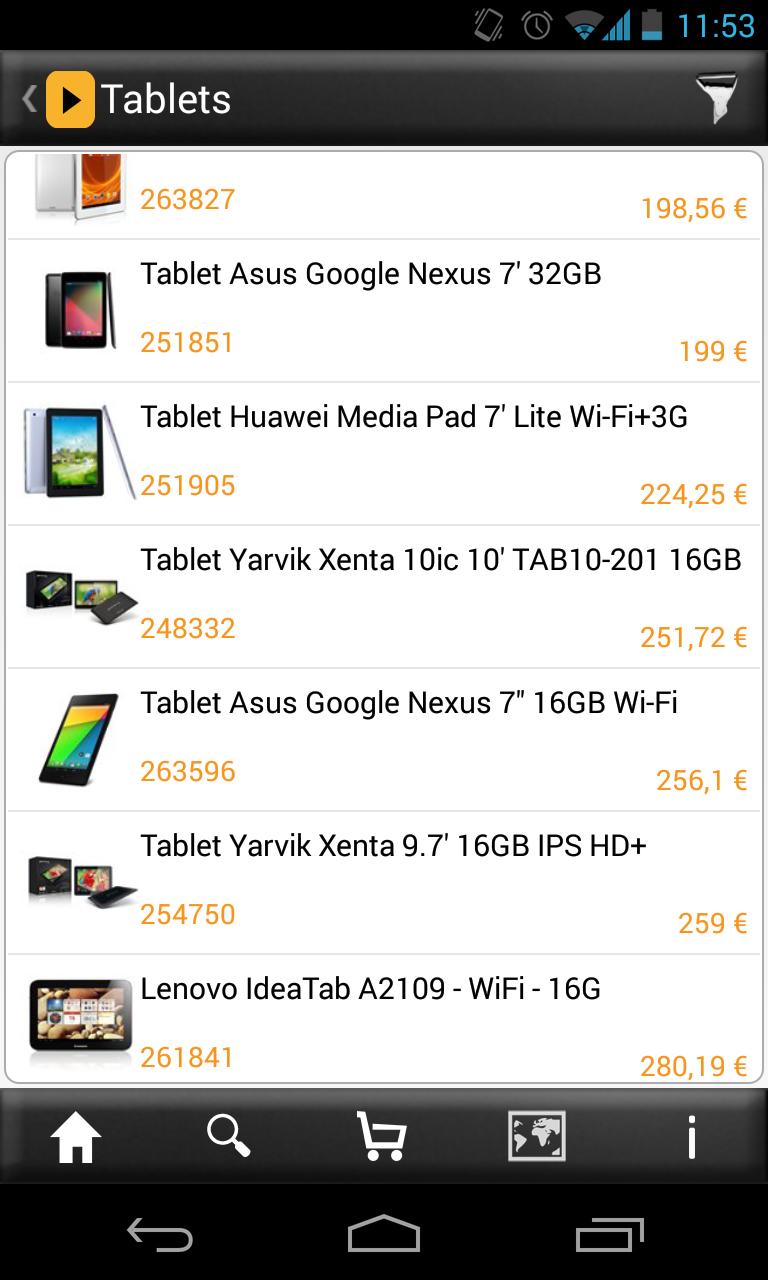Screen dimensions: 768x1280
Task: Open recent apps
Action: pos(610,1235)
